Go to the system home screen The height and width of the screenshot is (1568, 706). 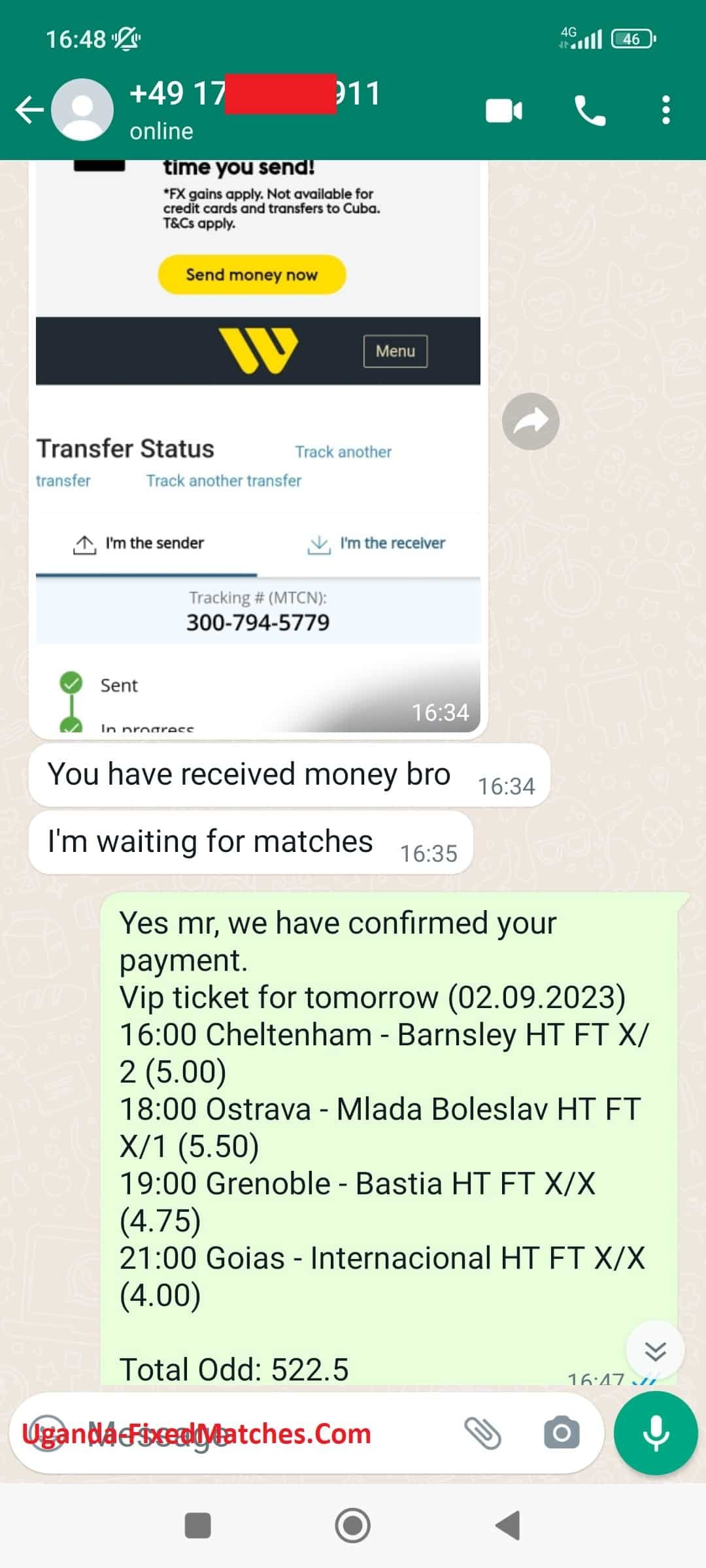tap(352, 1526)
